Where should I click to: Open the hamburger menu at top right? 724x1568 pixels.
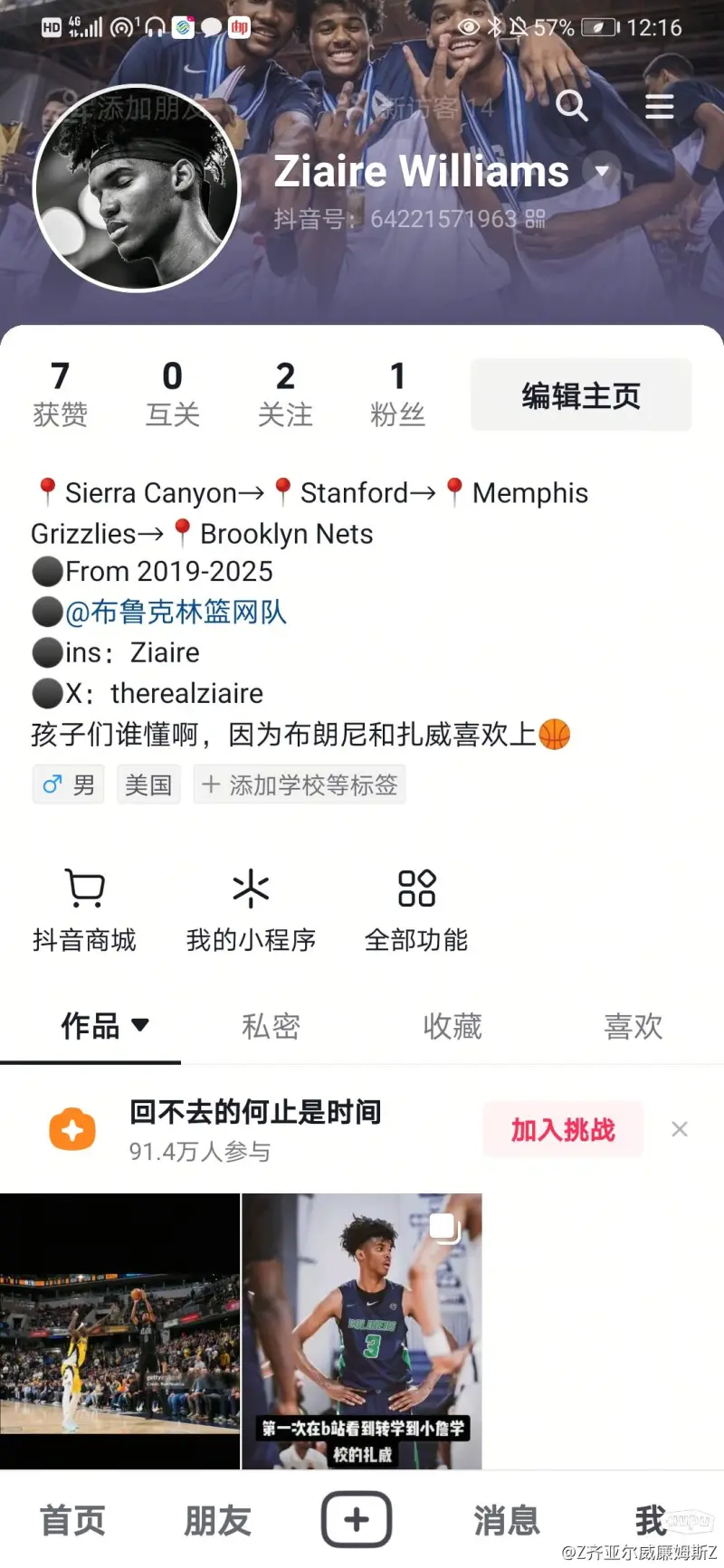(659, 106)
